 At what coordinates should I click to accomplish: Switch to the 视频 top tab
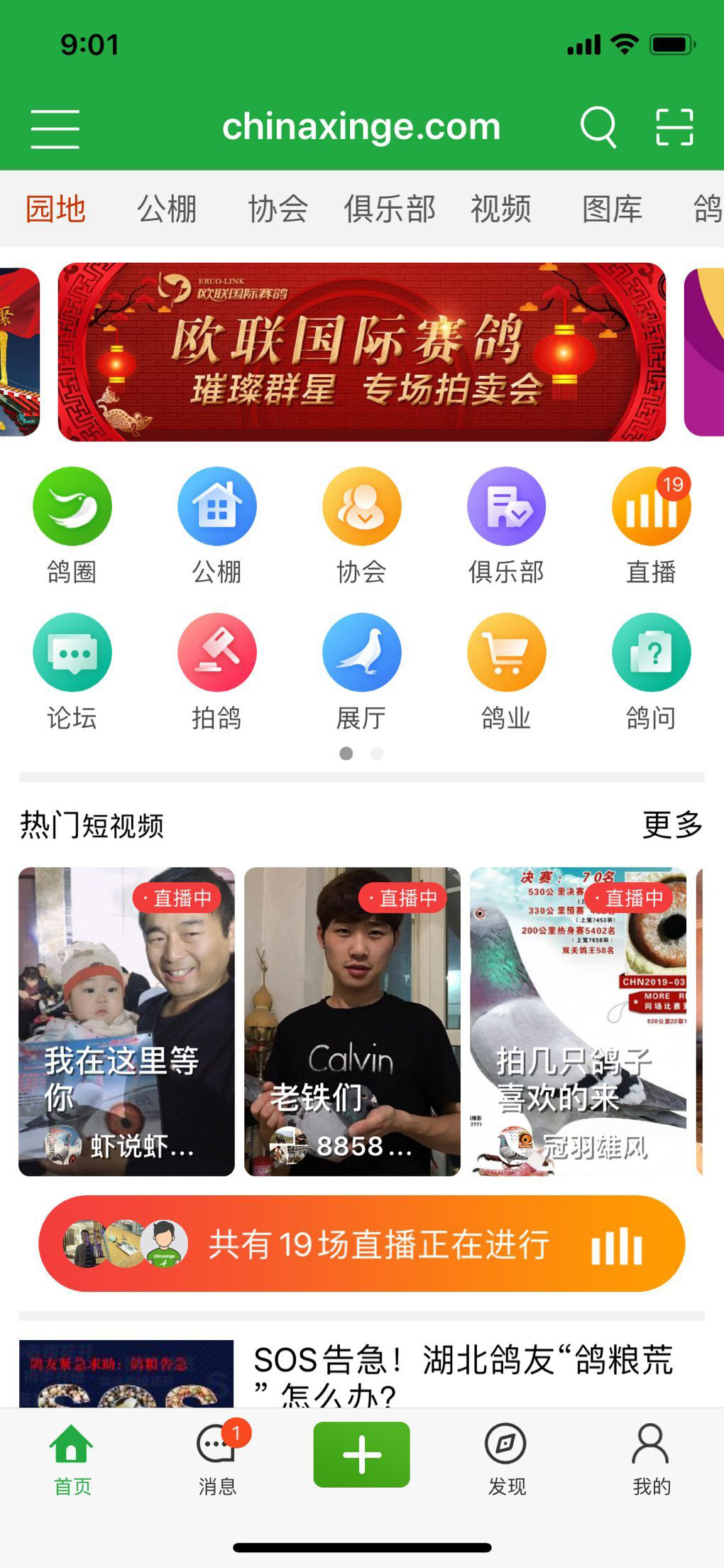500,209
